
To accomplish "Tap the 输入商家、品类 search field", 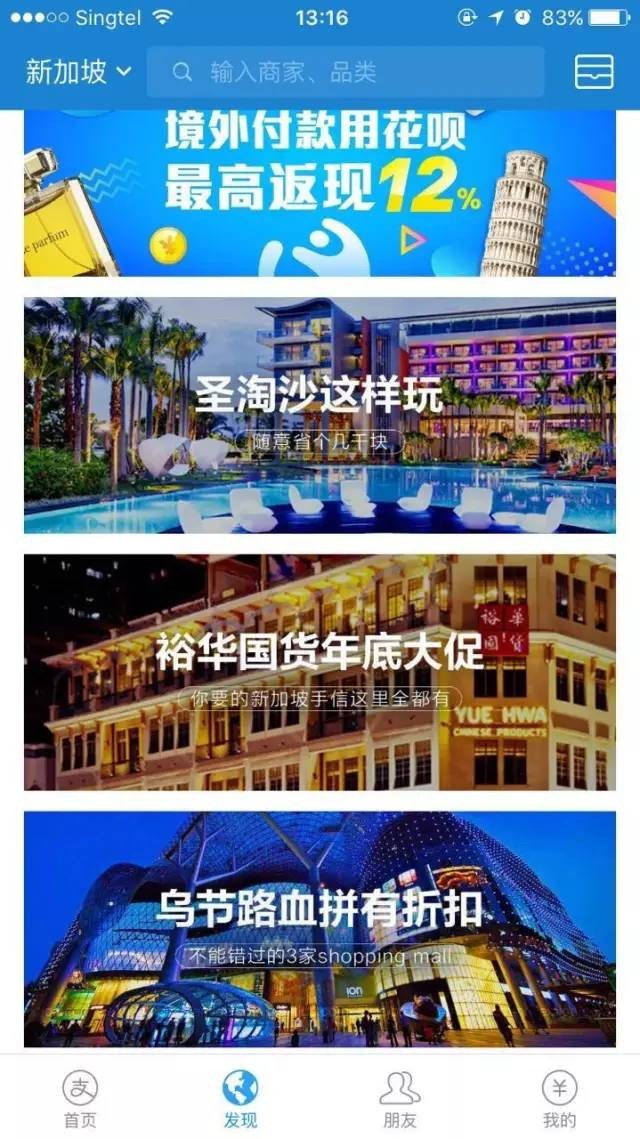I will [345, 72].
